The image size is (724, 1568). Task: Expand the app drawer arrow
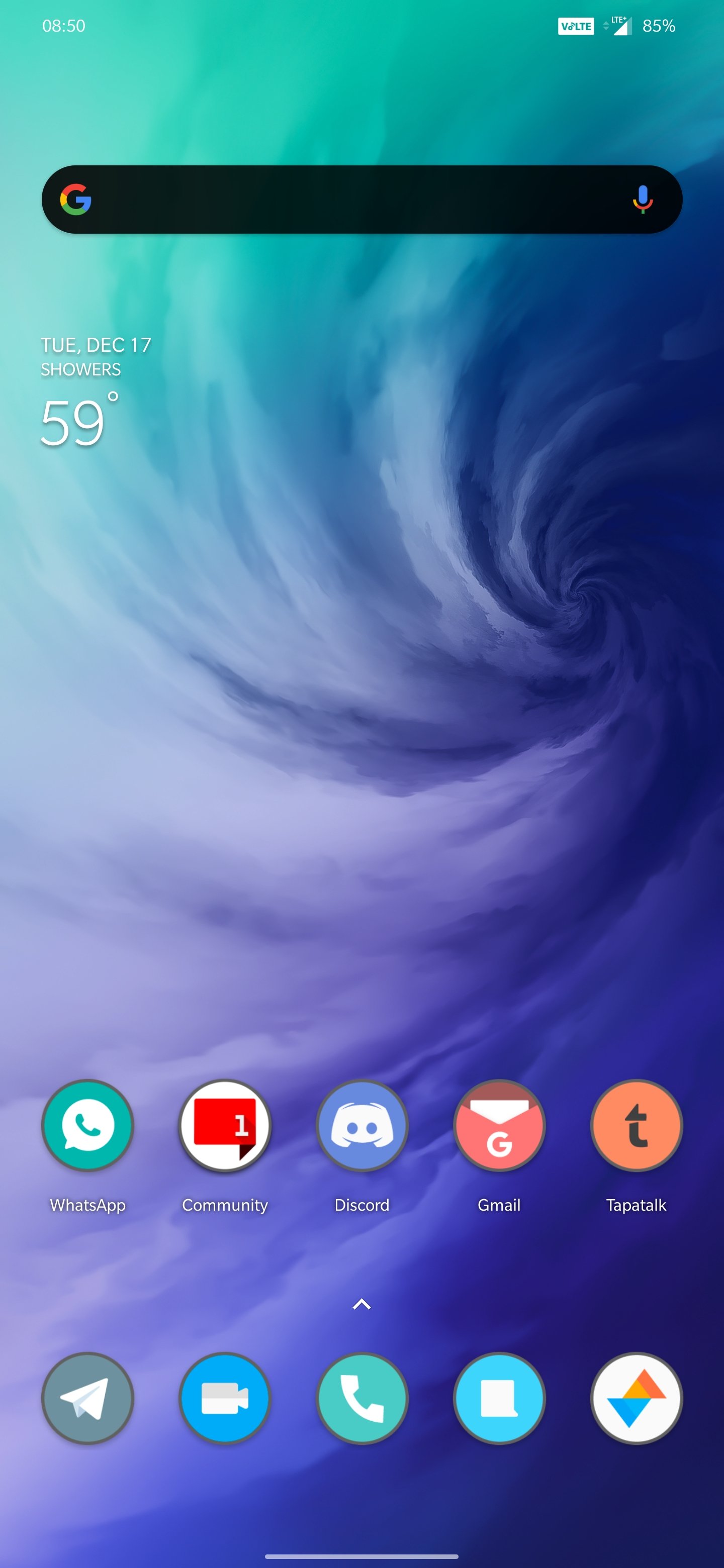point(361,1304)
